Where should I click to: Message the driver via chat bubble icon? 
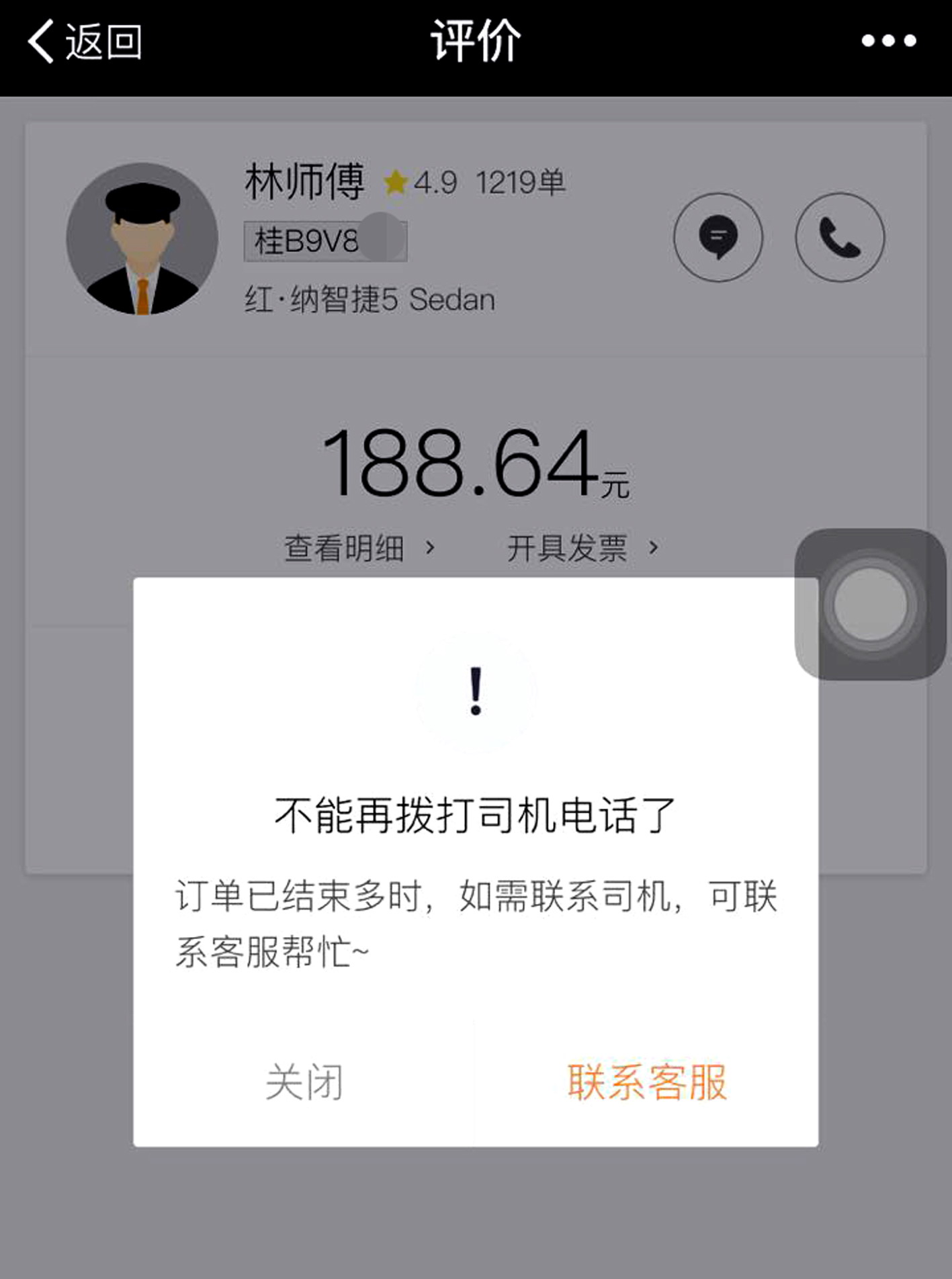pos(718,237)
